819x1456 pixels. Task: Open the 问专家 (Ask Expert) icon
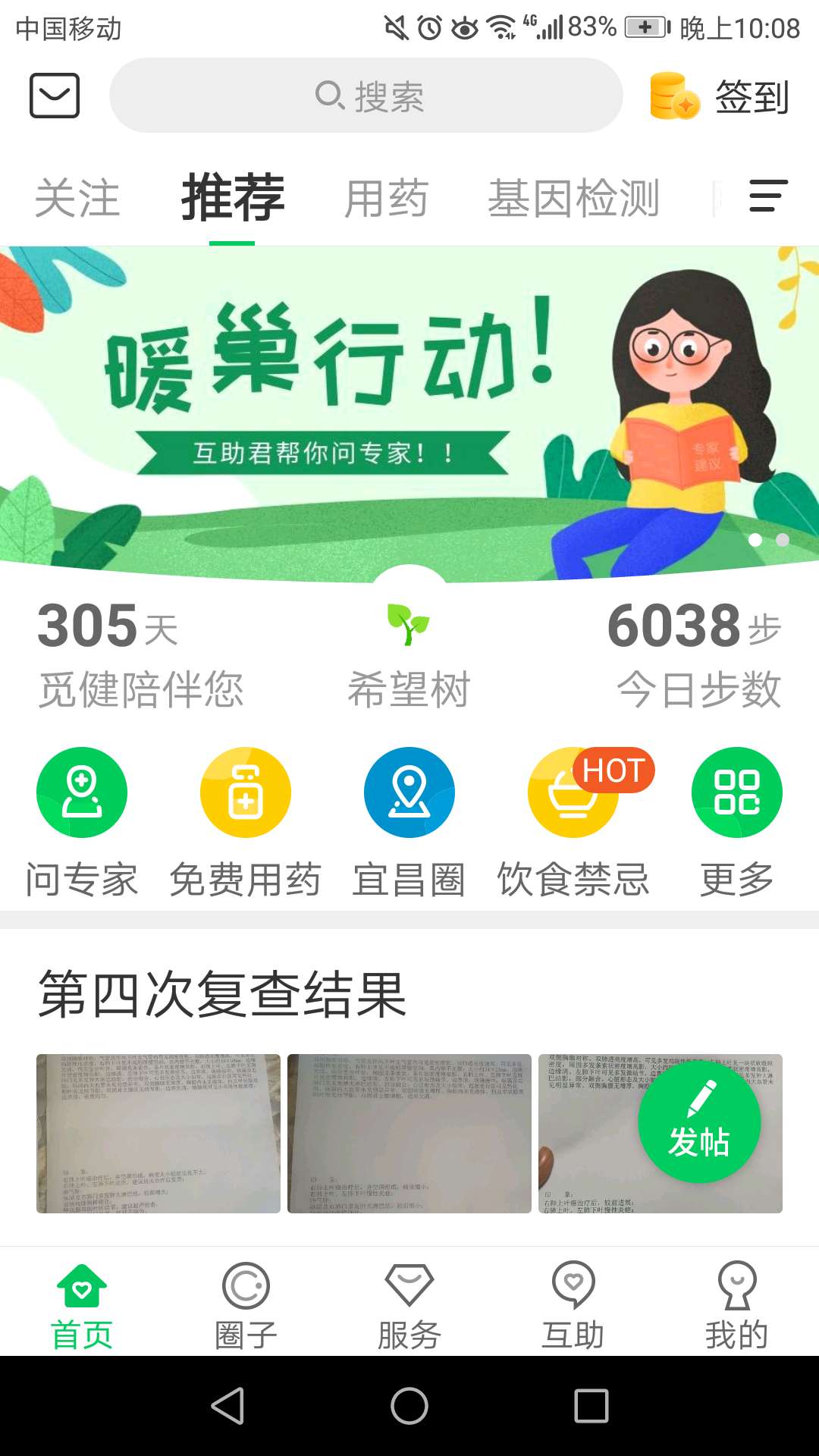tap(82, 792)
